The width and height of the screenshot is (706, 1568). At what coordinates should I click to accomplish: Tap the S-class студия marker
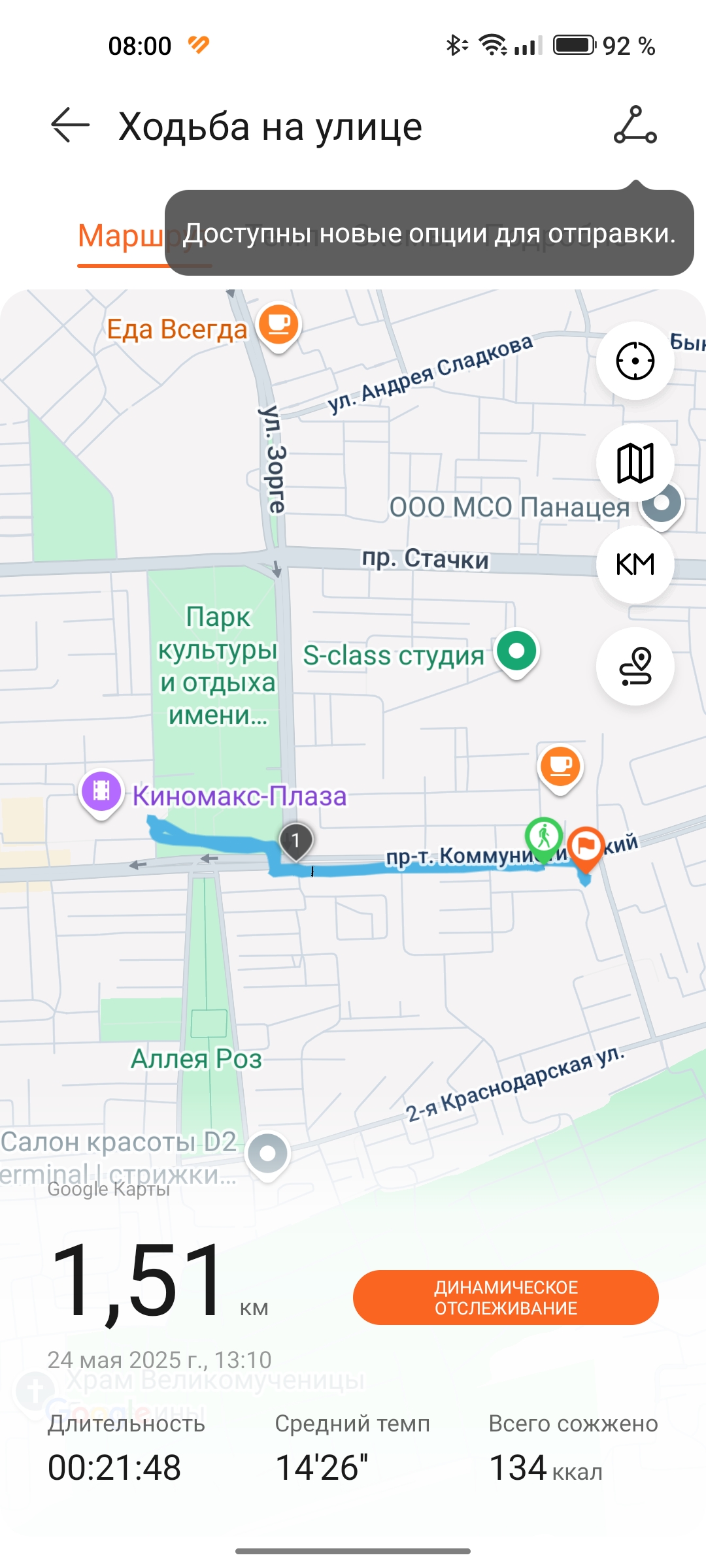pos(516,652)
